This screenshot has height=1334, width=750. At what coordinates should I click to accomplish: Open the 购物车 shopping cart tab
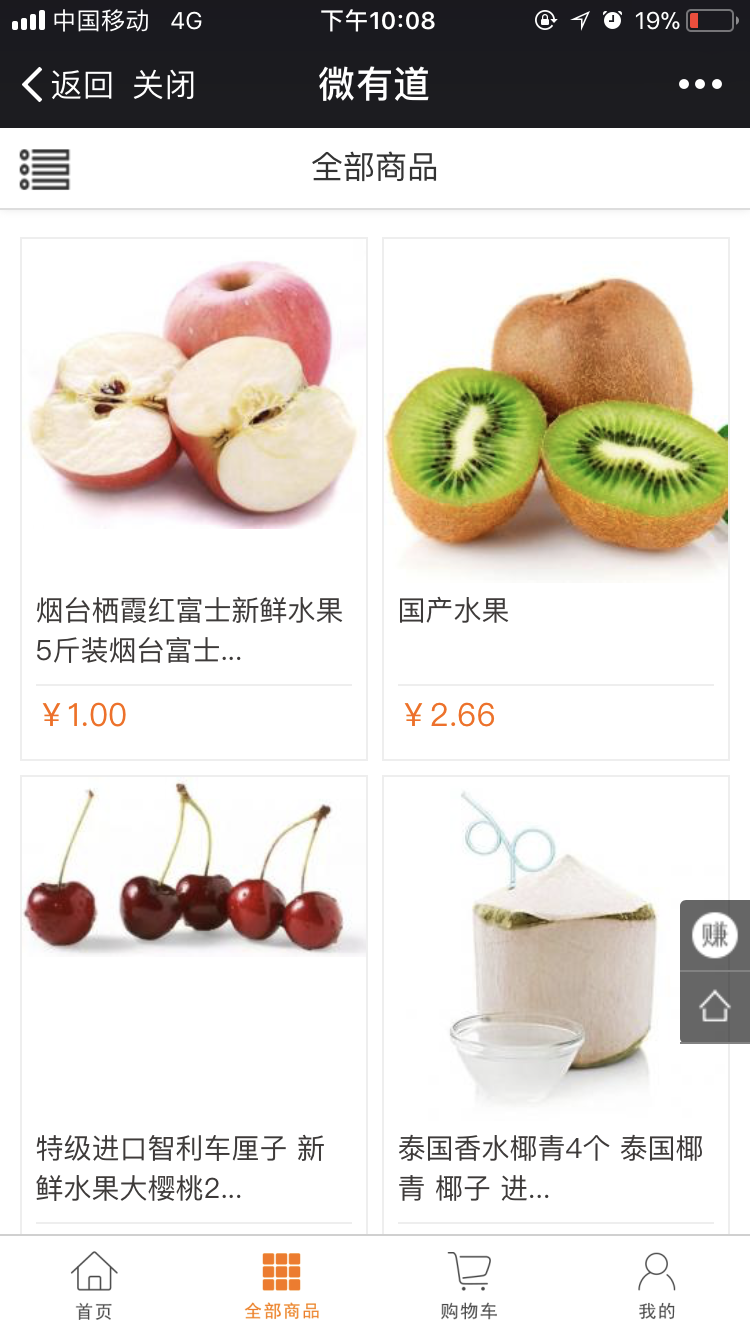(x=468, y=1285)
